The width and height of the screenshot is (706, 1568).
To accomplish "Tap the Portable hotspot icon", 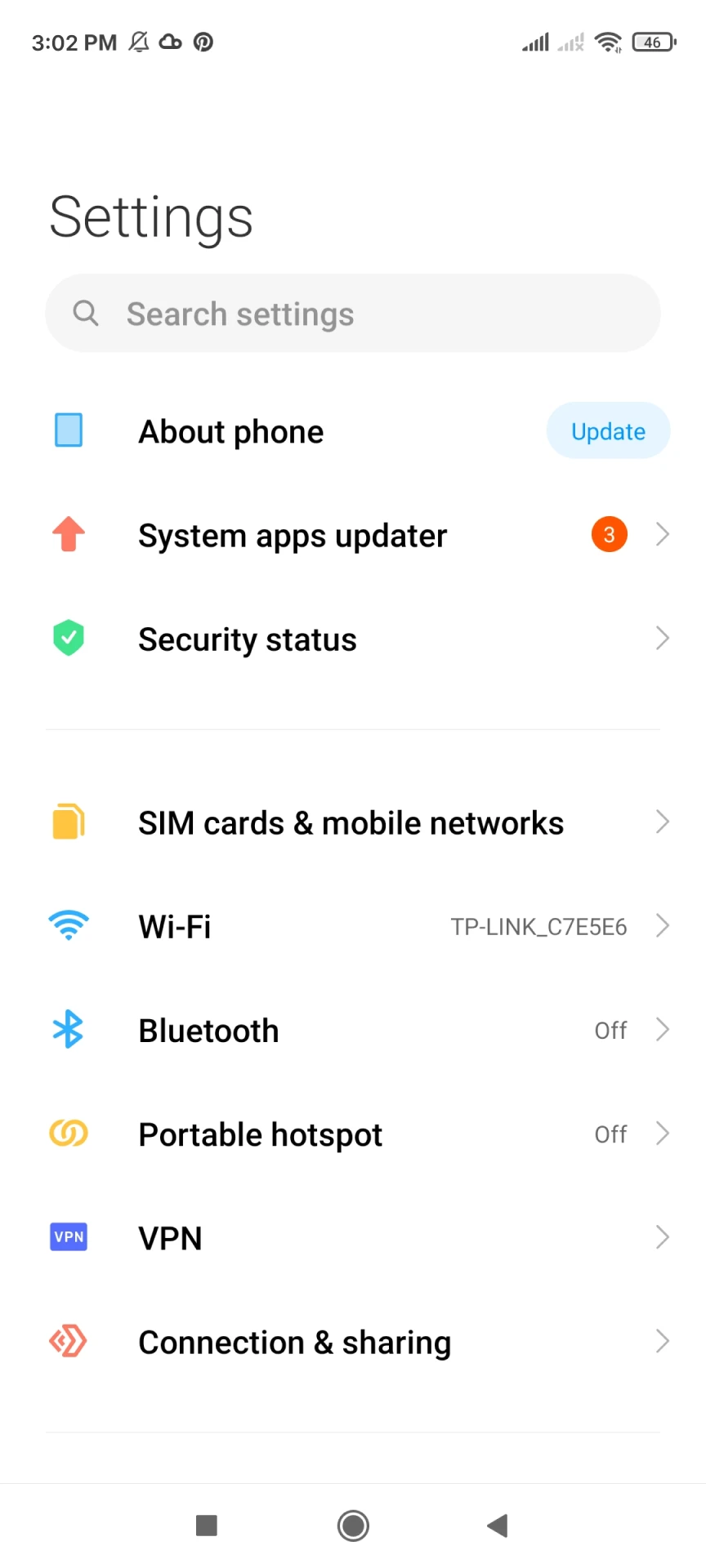I will coord(69,1133).
